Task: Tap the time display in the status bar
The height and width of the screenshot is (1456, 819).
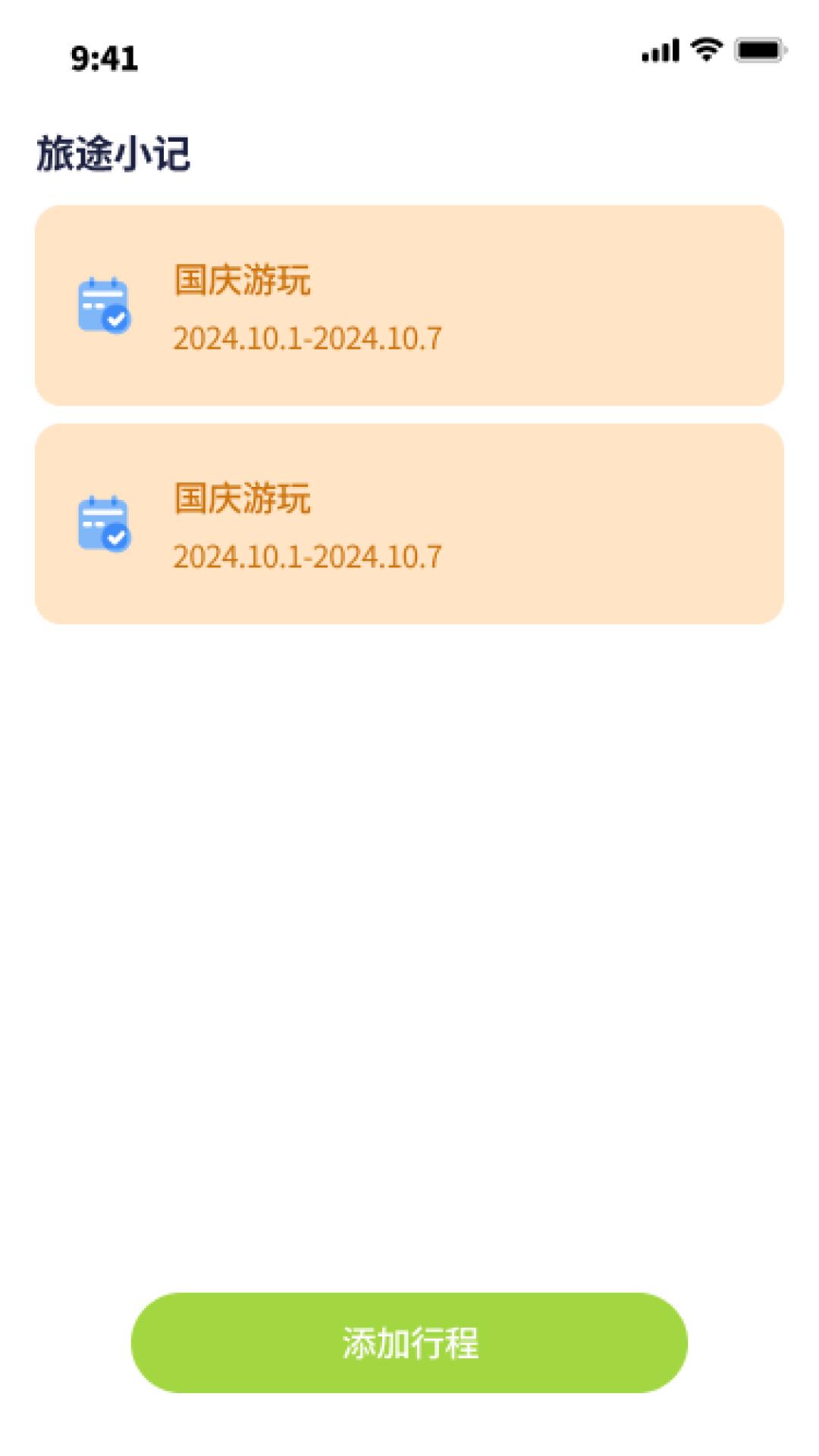Action: point(103,57)
